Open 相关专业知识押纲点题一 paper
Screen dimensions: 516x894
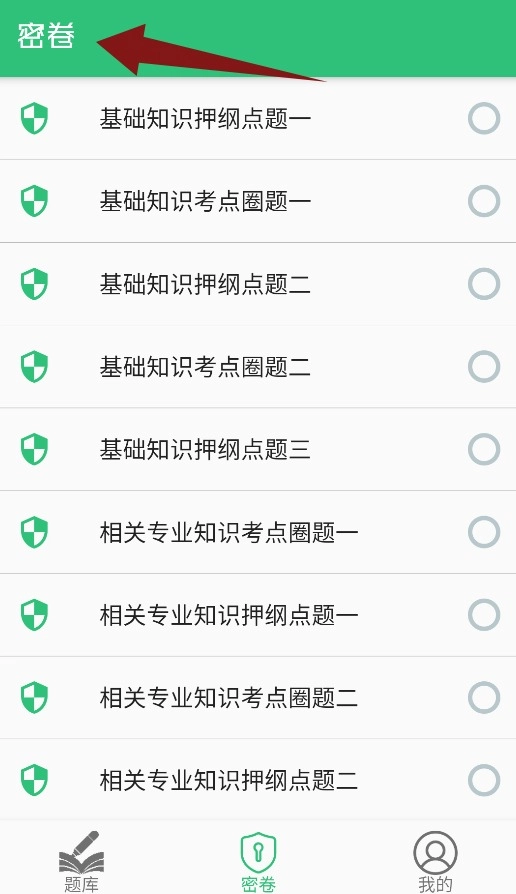coord(258,615)
